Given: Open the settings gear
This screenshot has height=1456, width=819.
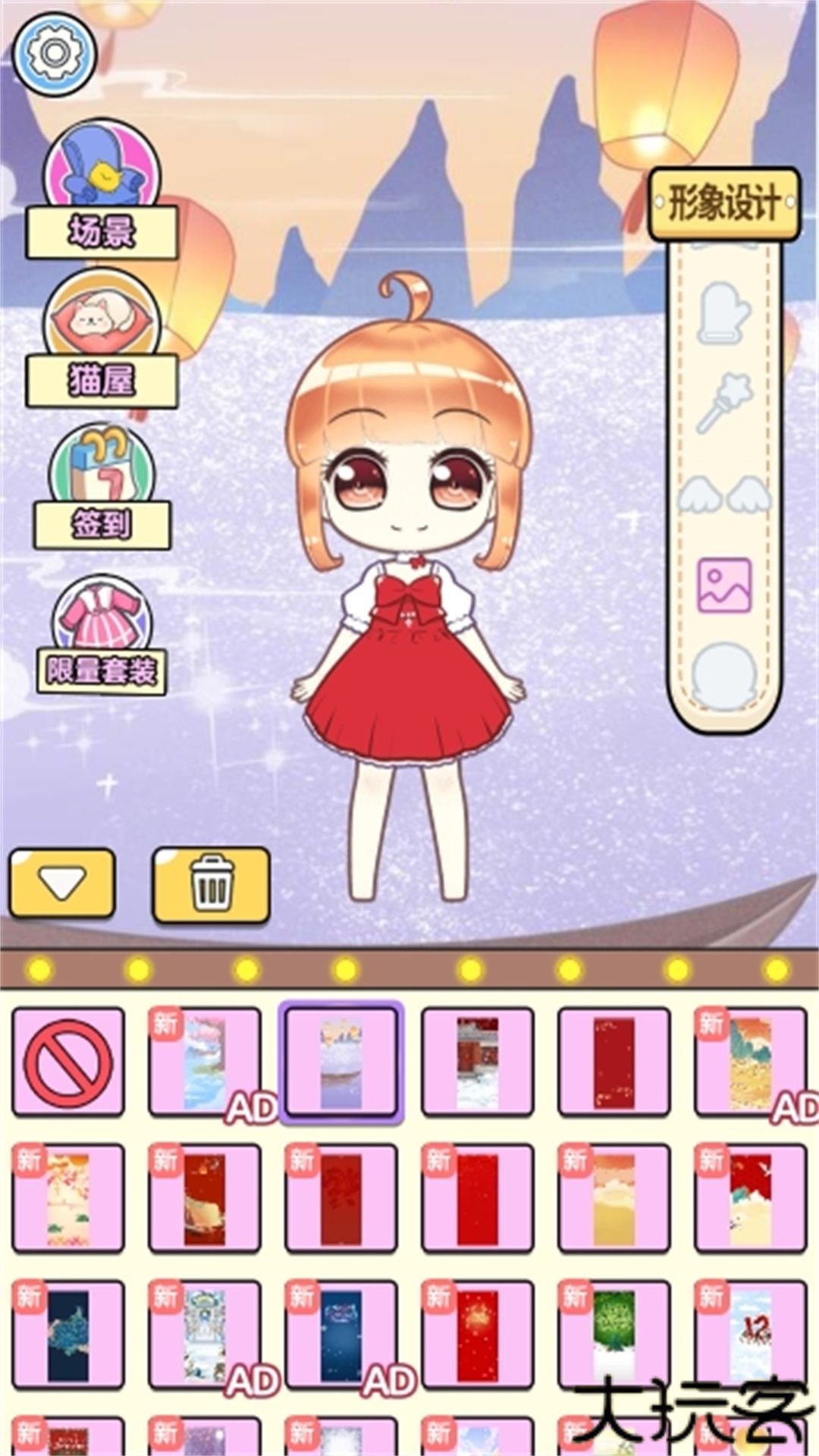Looking at the screenshot, I should (54, 53).
